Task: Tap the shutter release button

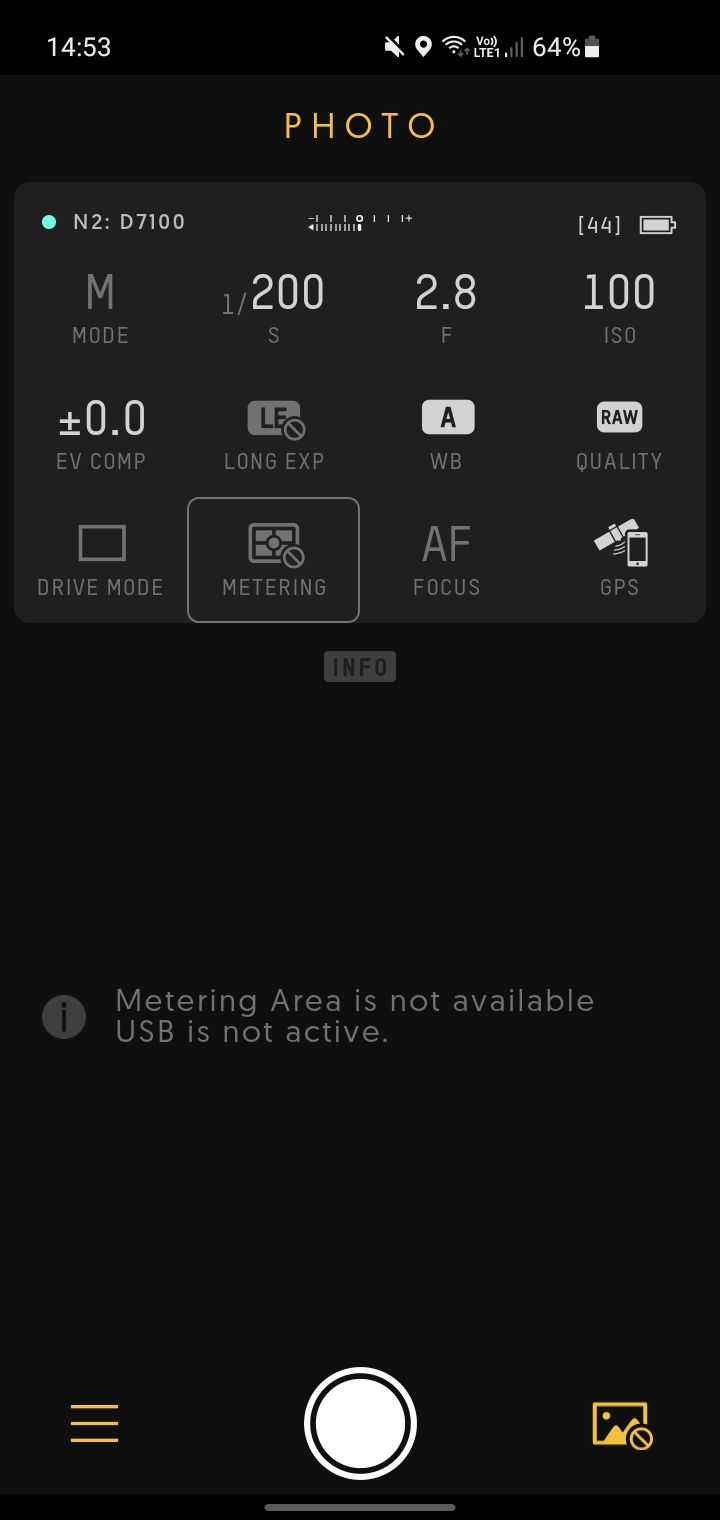Action: 360,1422
